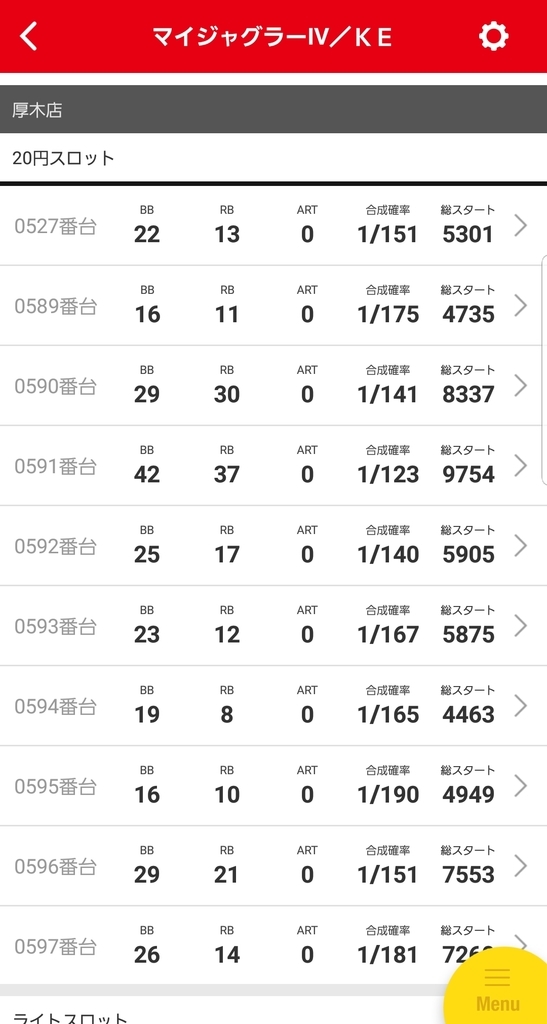The width and height of the screenshot is (547, 1024).
Task: Open data for 0596番台
Action: coord(274,867)
